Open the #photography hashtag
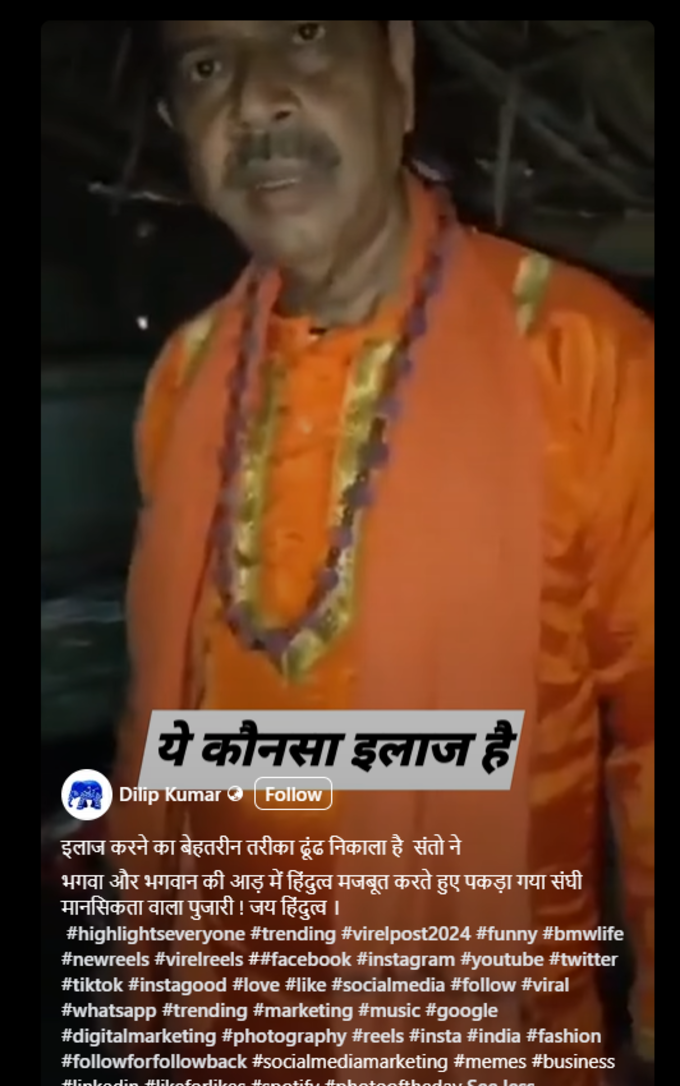Viewport: 680px width, 1086px height. point(282,1036)
